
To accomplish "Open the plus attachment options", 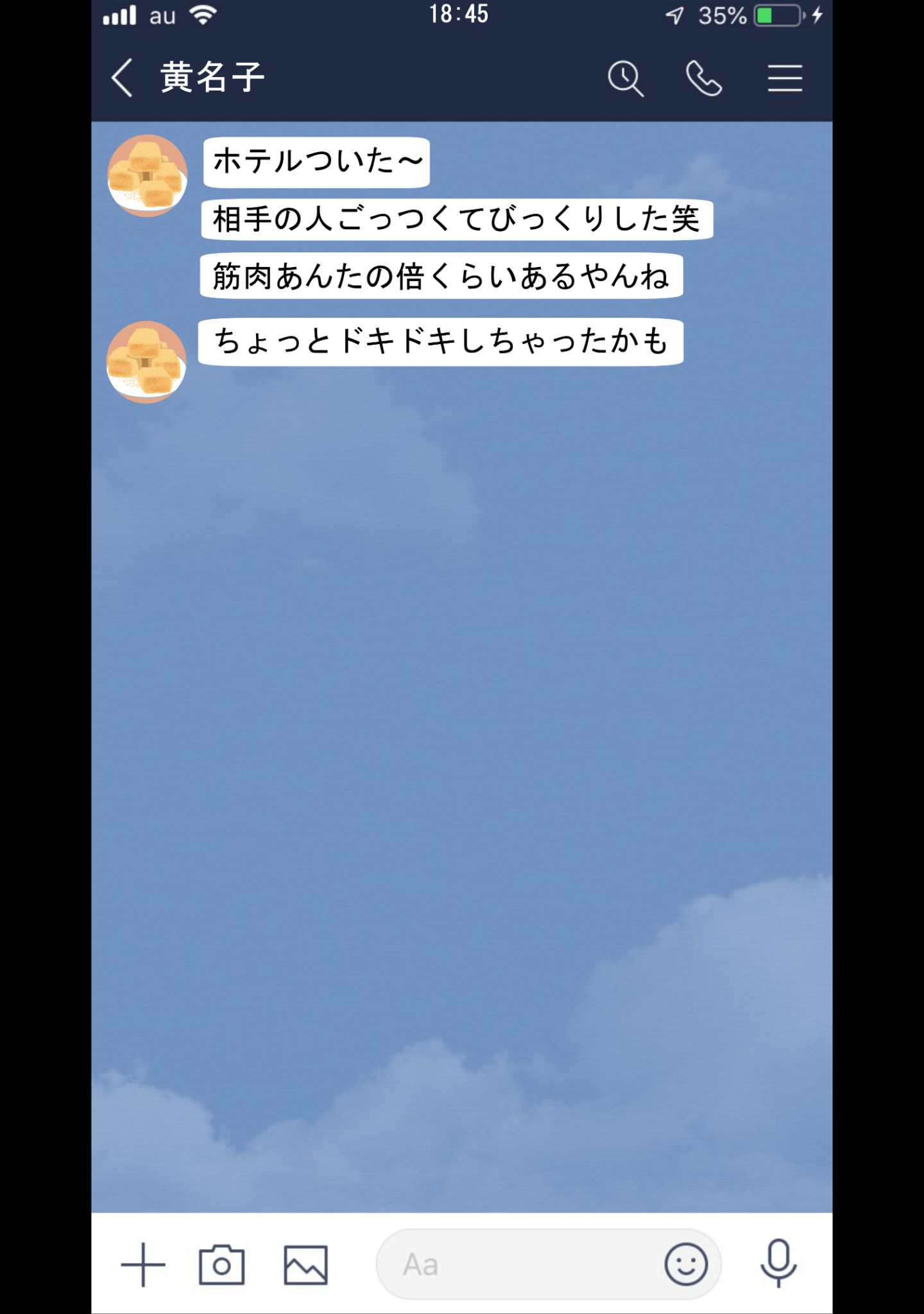I will click(x=143, y=1265).
